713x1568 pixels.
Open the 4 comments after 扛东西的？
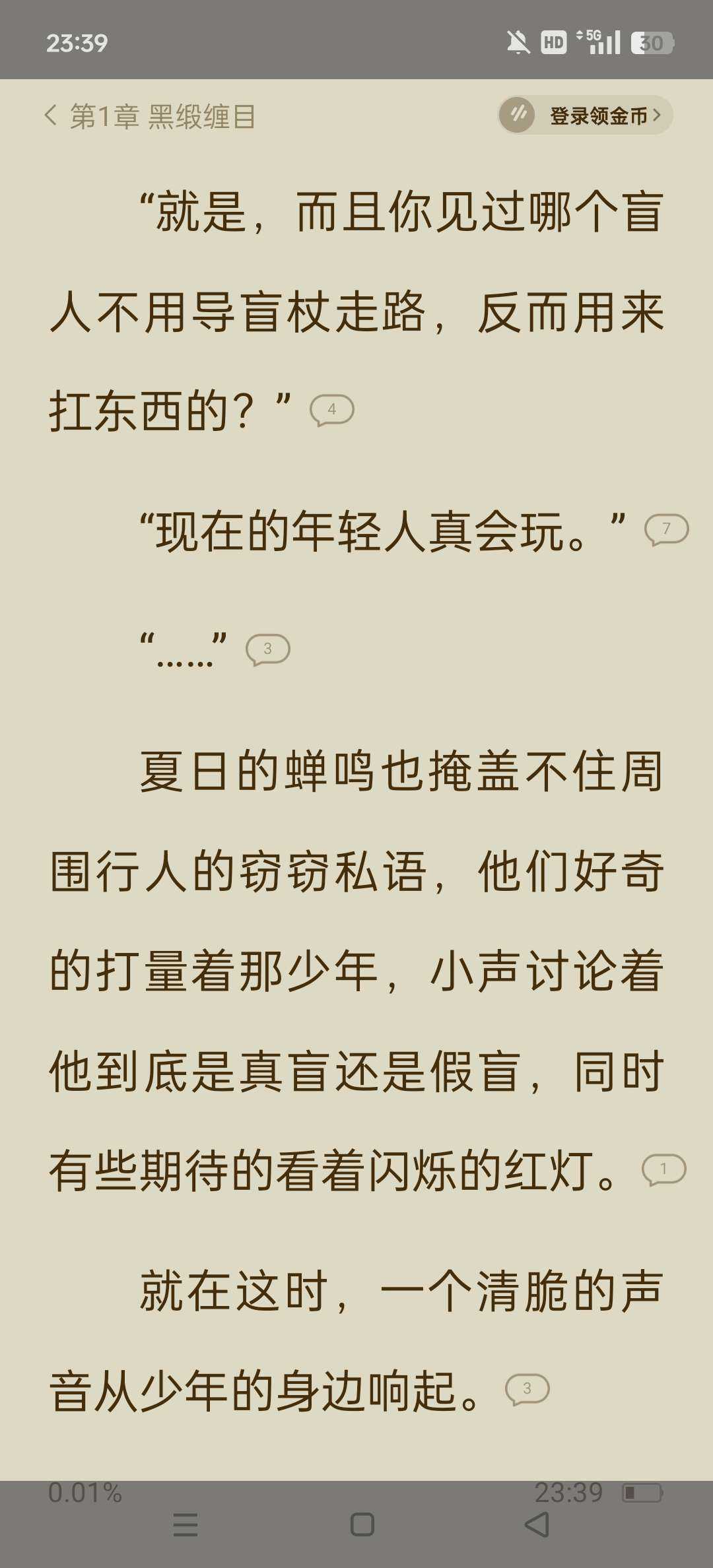click(332, 410)
